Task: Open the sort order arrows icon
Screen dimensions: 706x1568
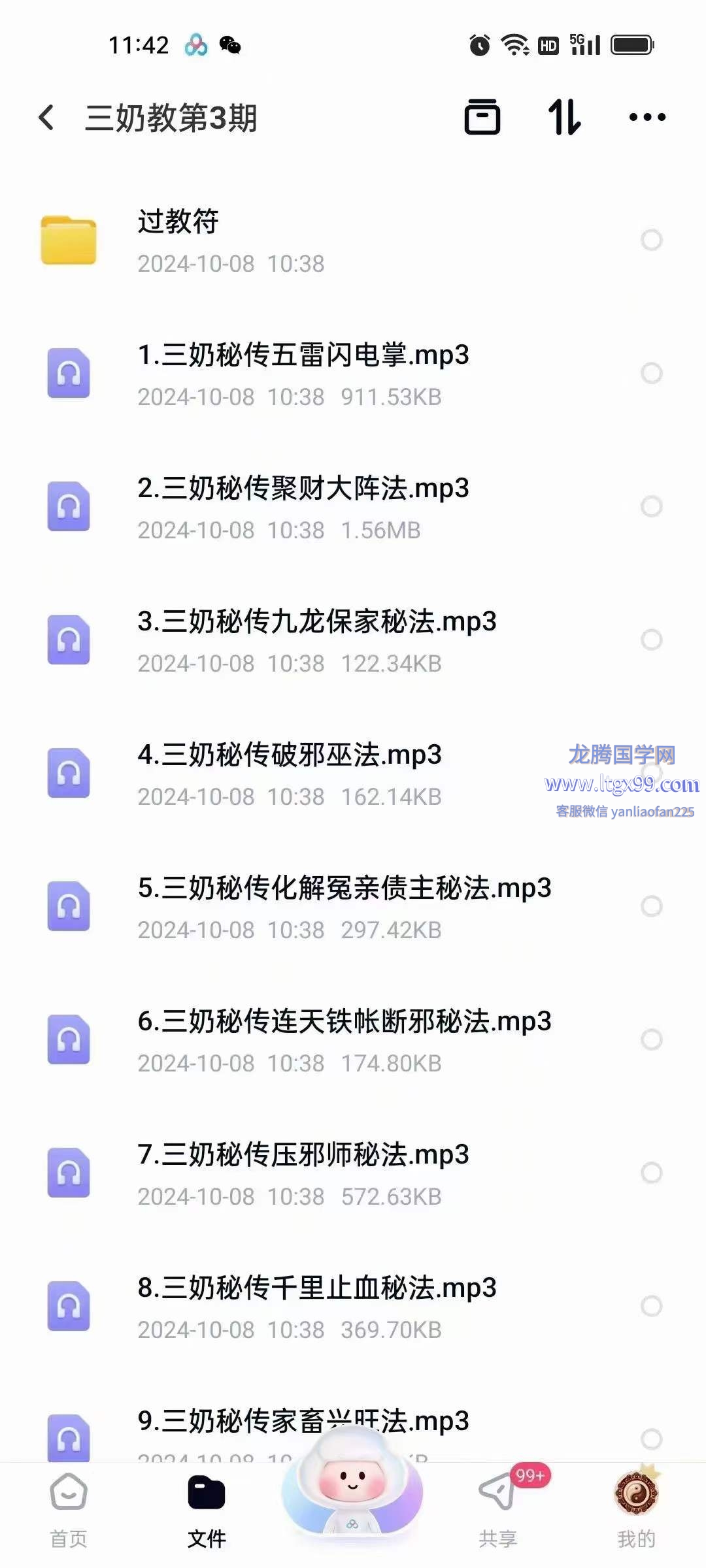Action: (565, 118)
